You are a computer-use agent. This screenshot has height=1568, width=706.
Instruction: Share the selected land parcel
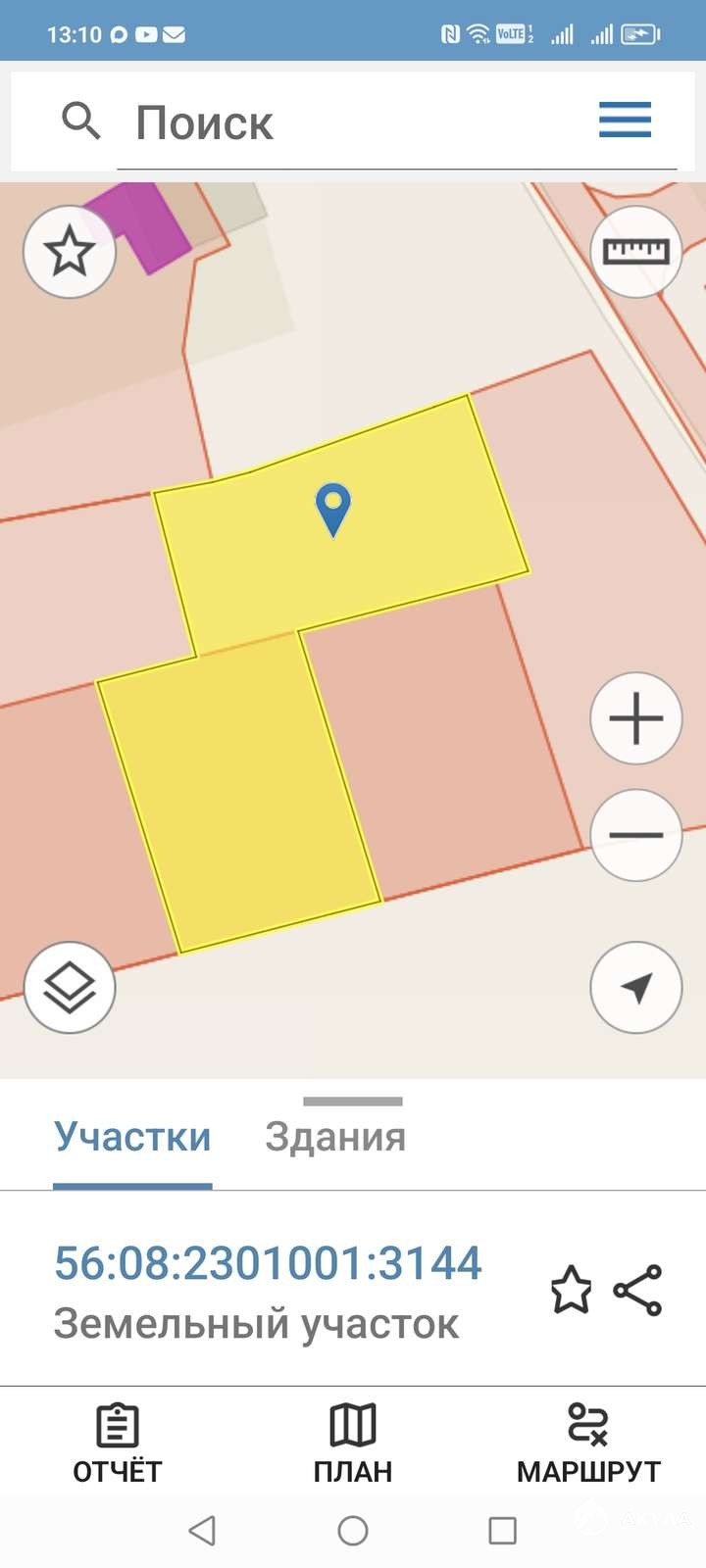coord(638,1290)
